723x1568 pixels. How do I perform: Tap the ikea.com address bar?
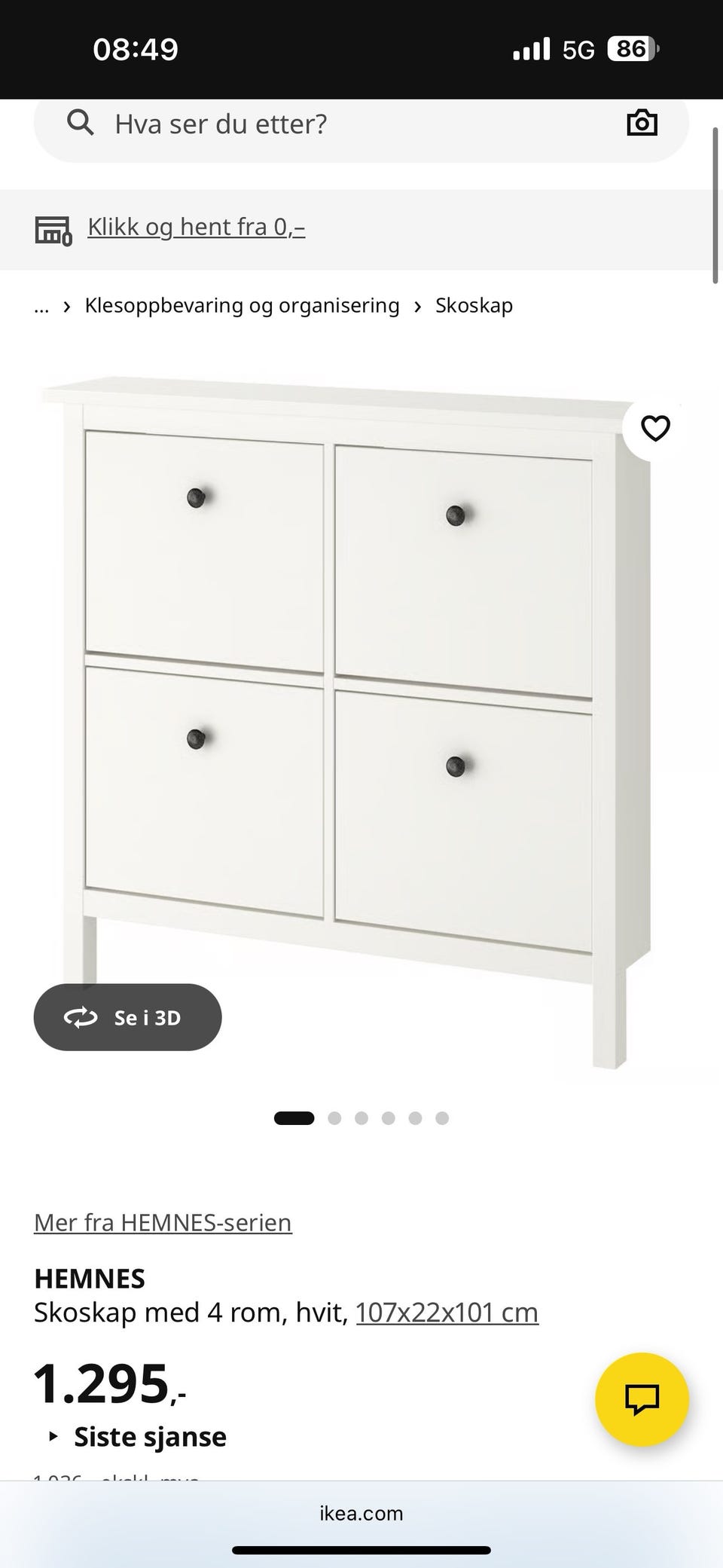click(361, 1513)
